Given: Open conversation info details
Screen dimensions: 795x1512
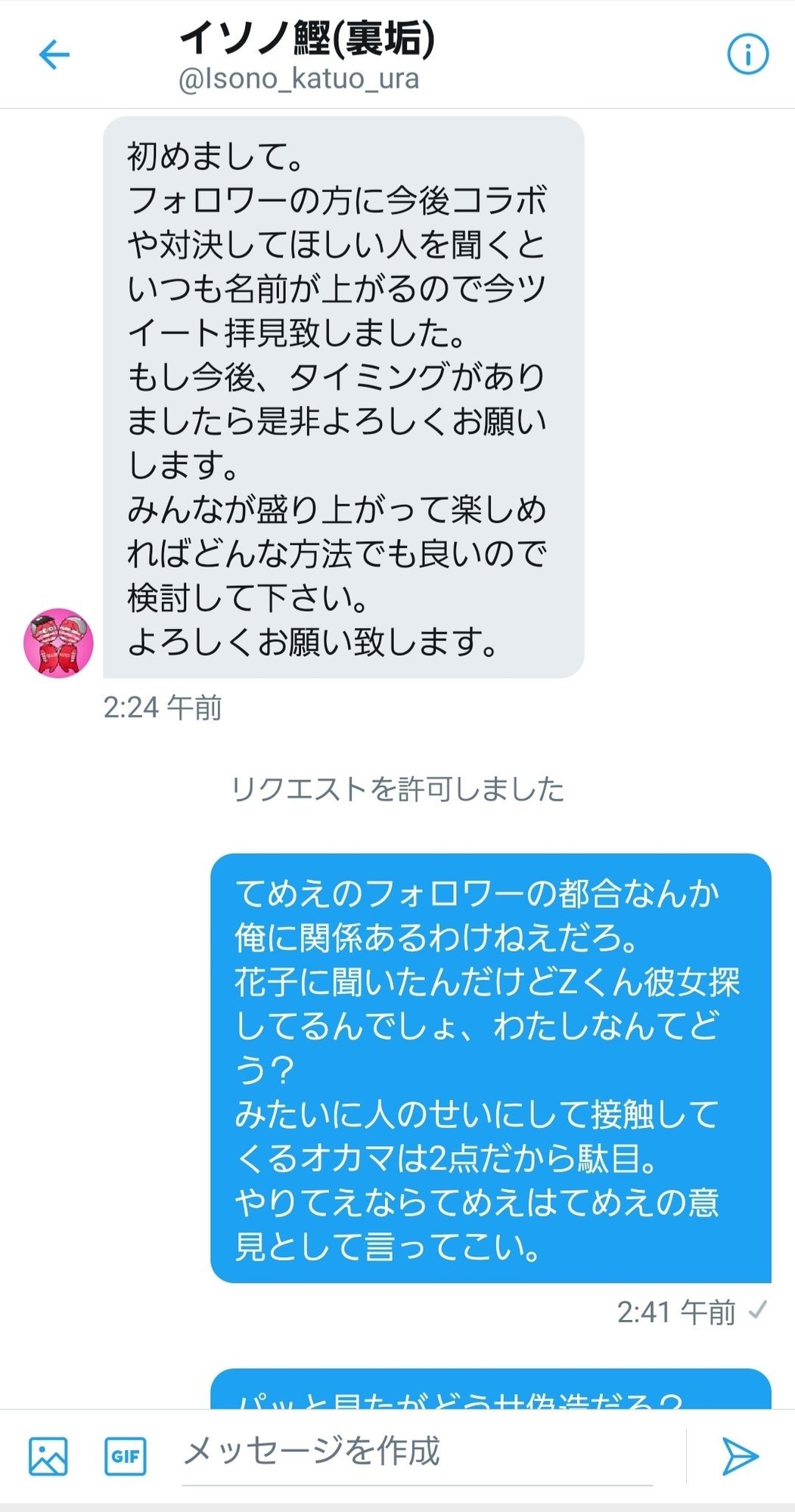Looking at the screenshot, I should [x=747, y=54].
